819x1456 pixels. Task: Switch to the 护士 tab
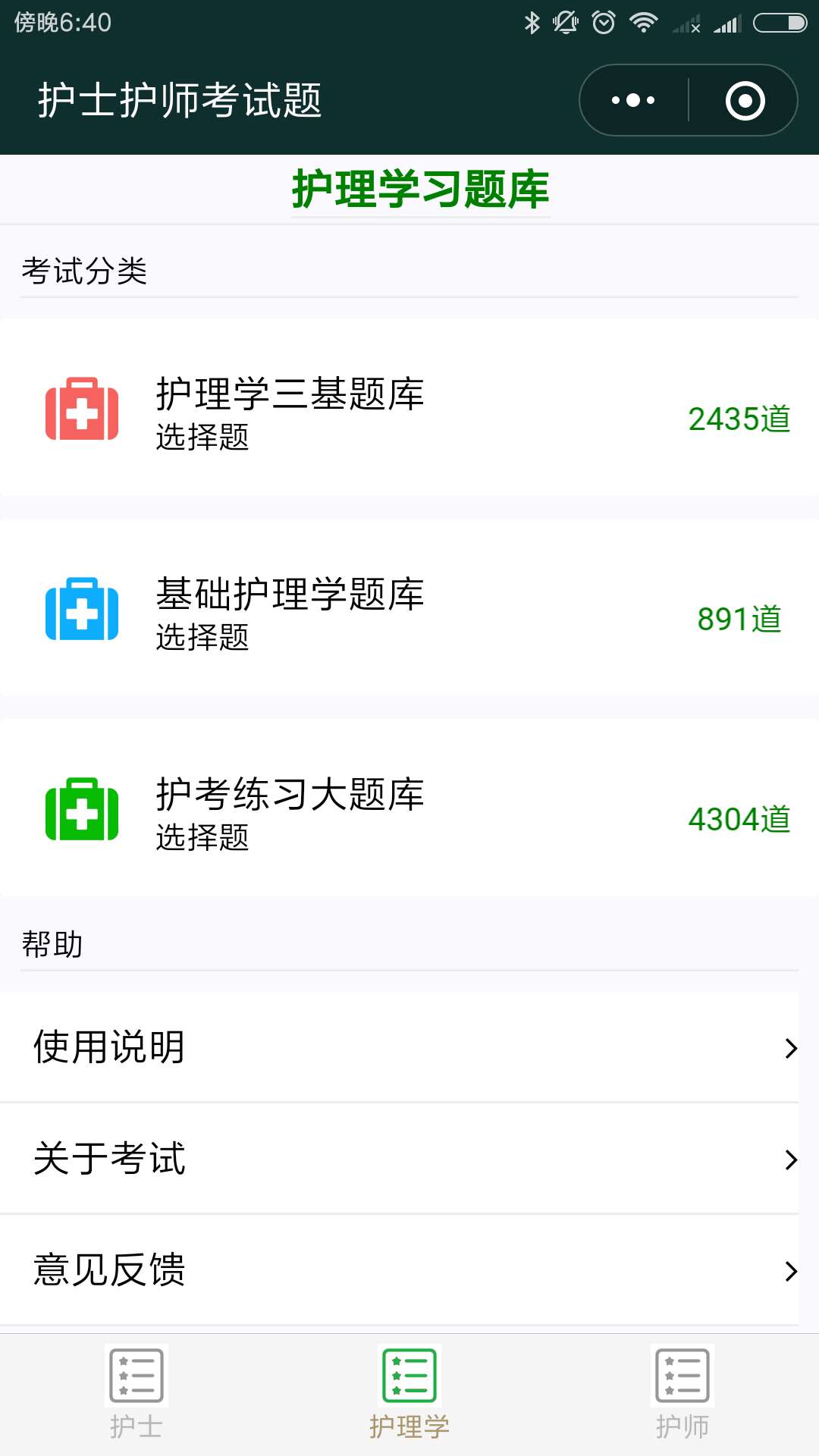pyautogui.click(x=136, y=1394)
